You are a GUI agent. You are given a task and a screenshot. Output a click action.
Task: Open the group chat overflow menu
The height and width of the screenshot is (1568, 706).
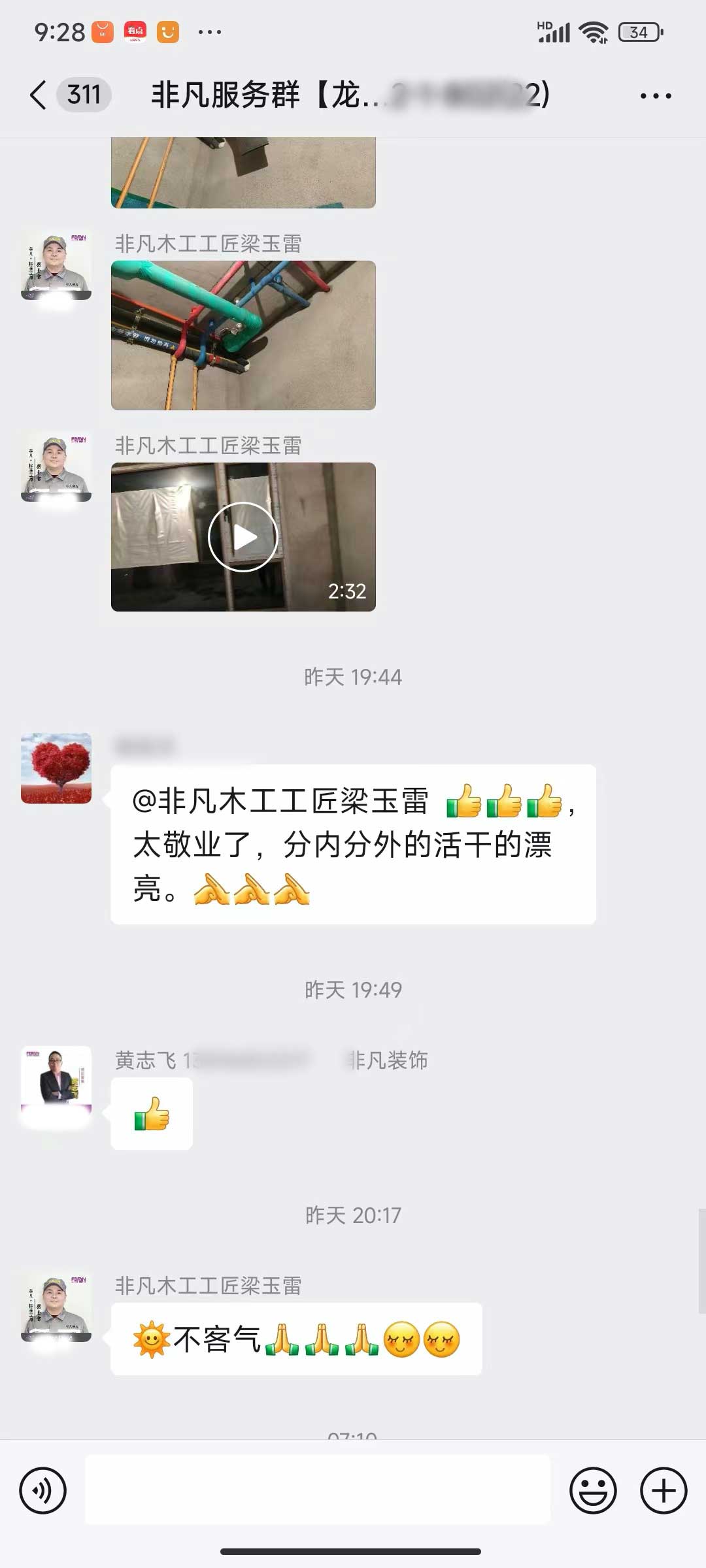click(655, 96)
